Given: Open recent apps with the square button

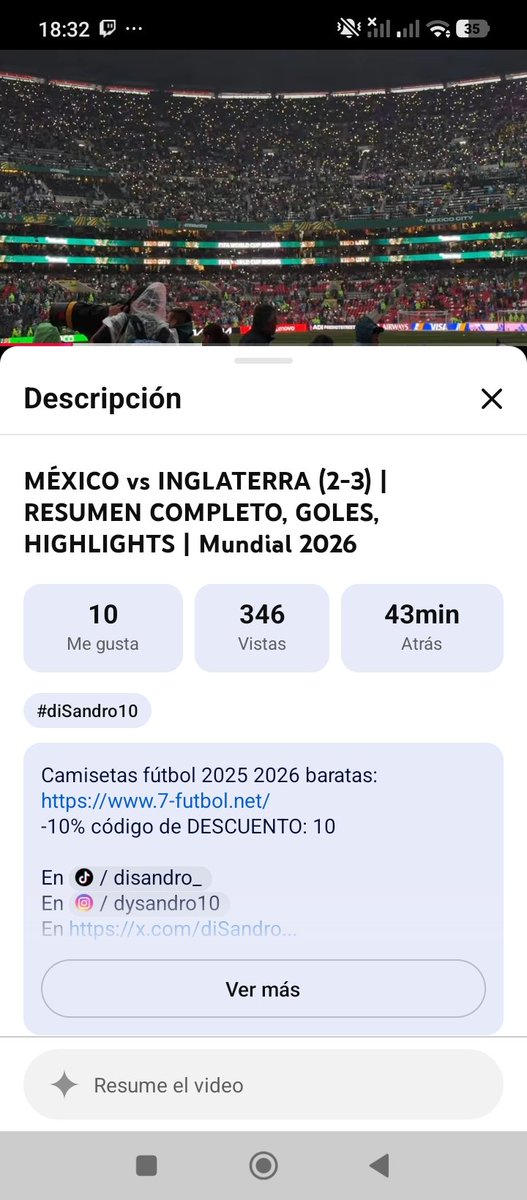Looking at the screenshot, I should click(x=147, y=1165).
